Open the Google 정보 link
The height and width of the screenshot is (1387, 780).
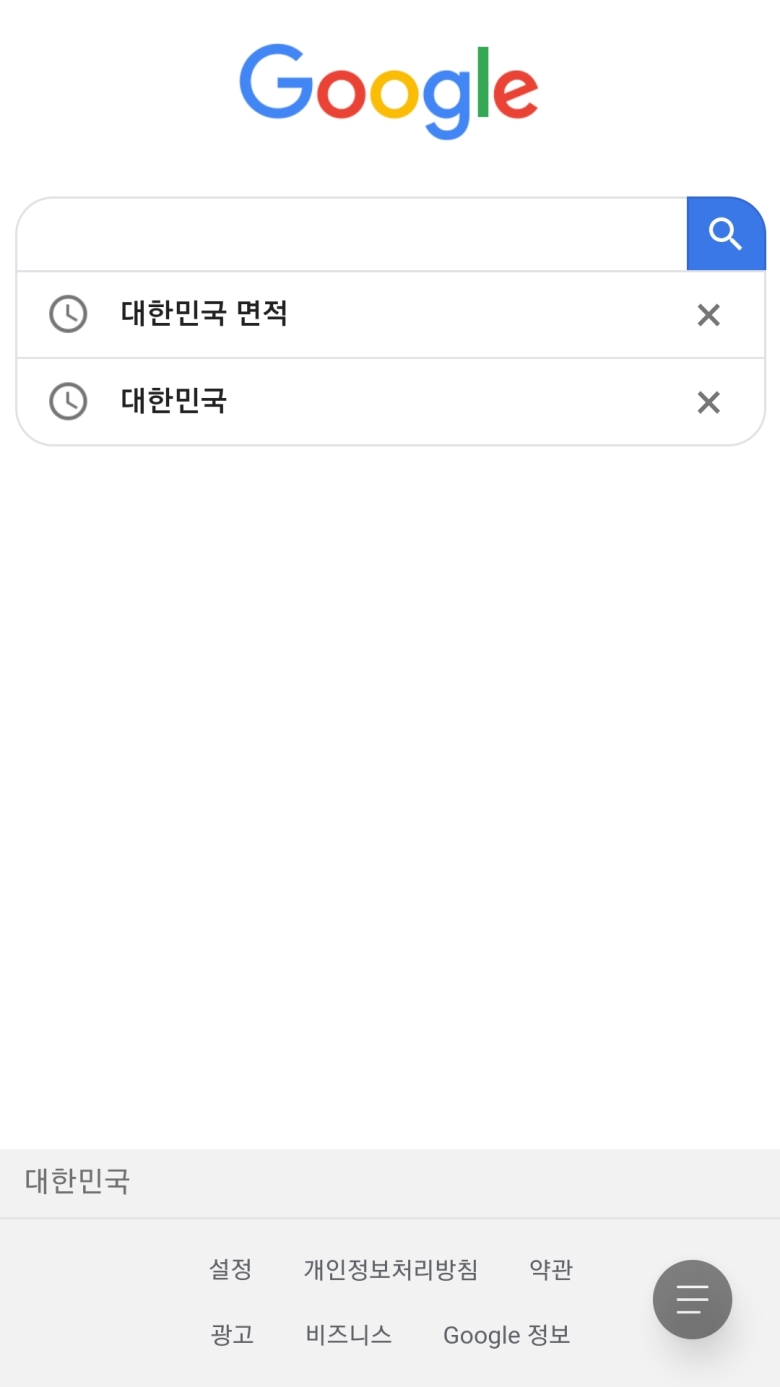pyautogui.click(x=506, y=1335)
